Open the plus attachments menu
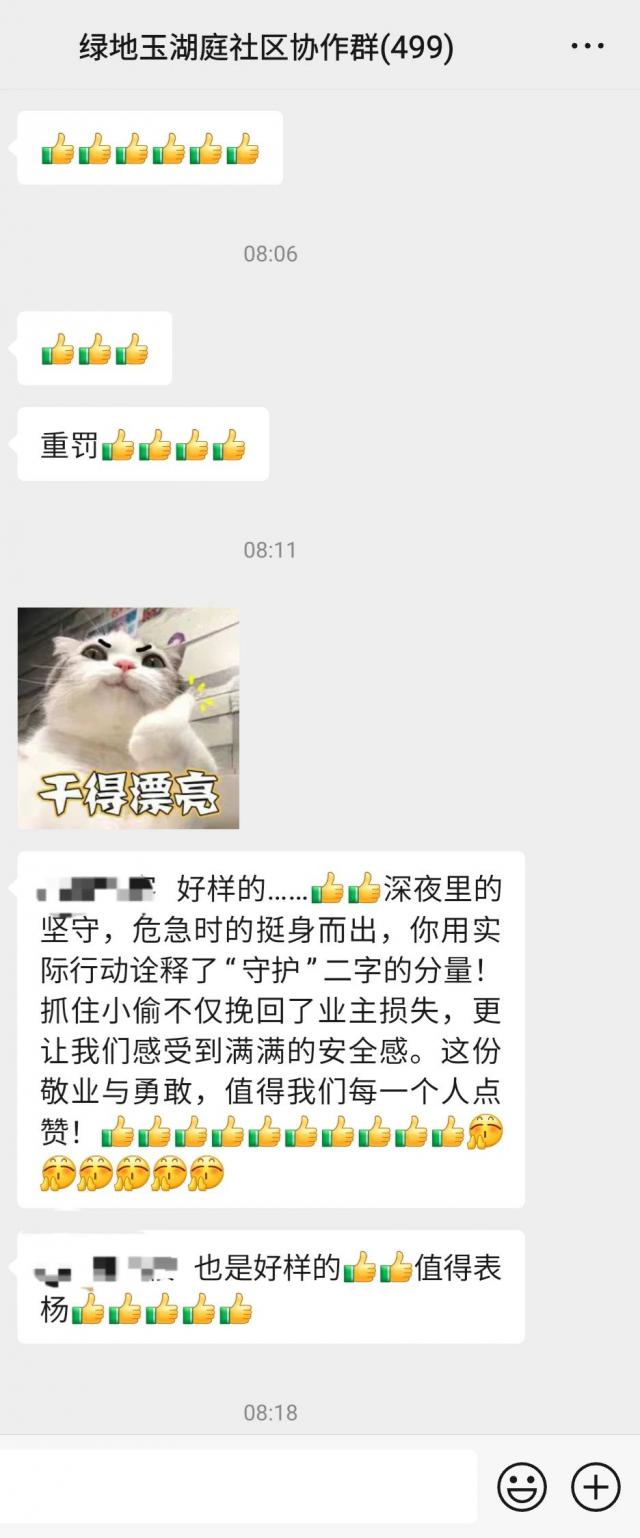Screen dimensions: 640x1538 click(x=596, y=1486)
